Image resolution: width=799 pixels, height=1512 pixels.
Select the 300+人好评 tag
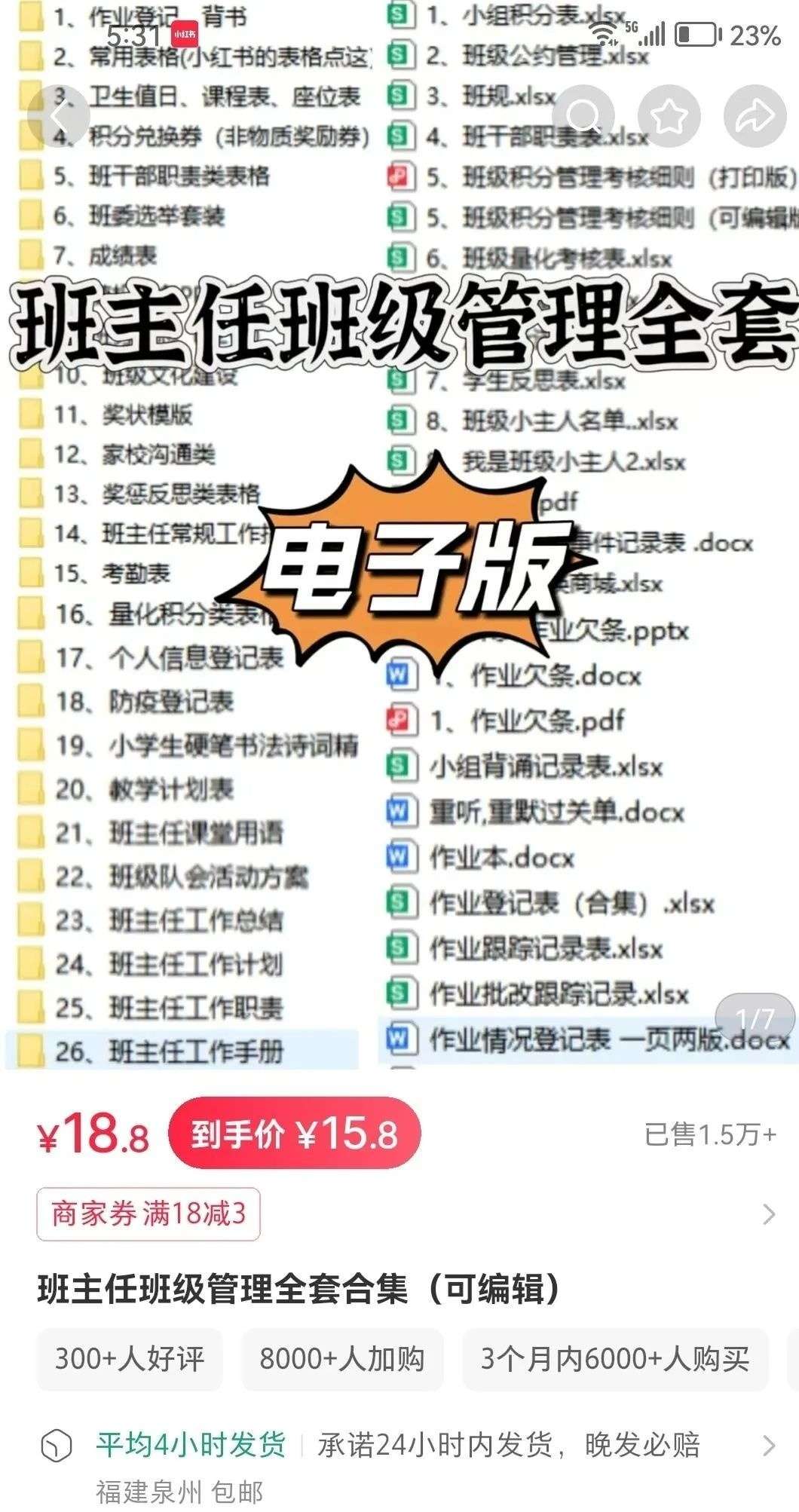point(130,1359)
